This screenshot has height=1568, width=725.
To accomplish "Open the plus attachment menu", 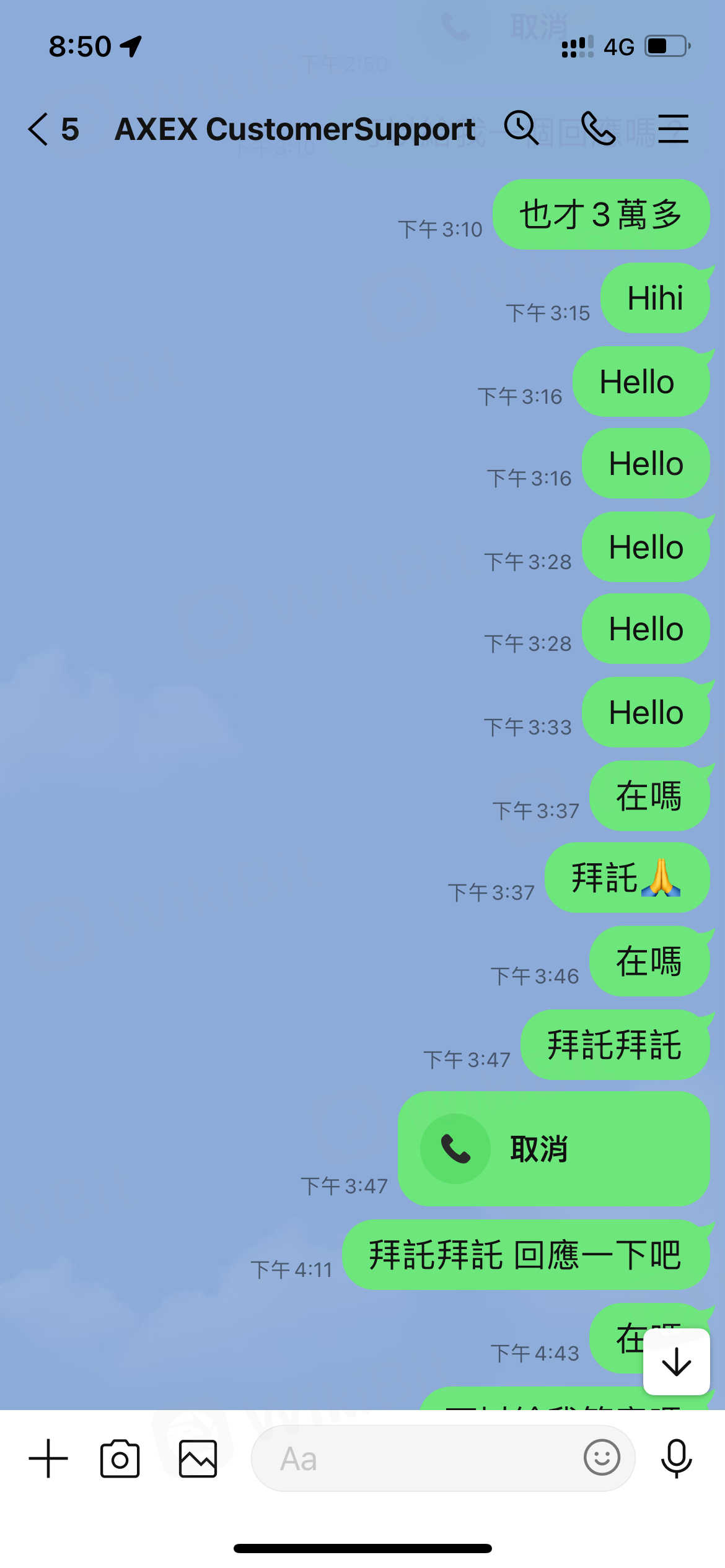I will (x=48, y=1458).
